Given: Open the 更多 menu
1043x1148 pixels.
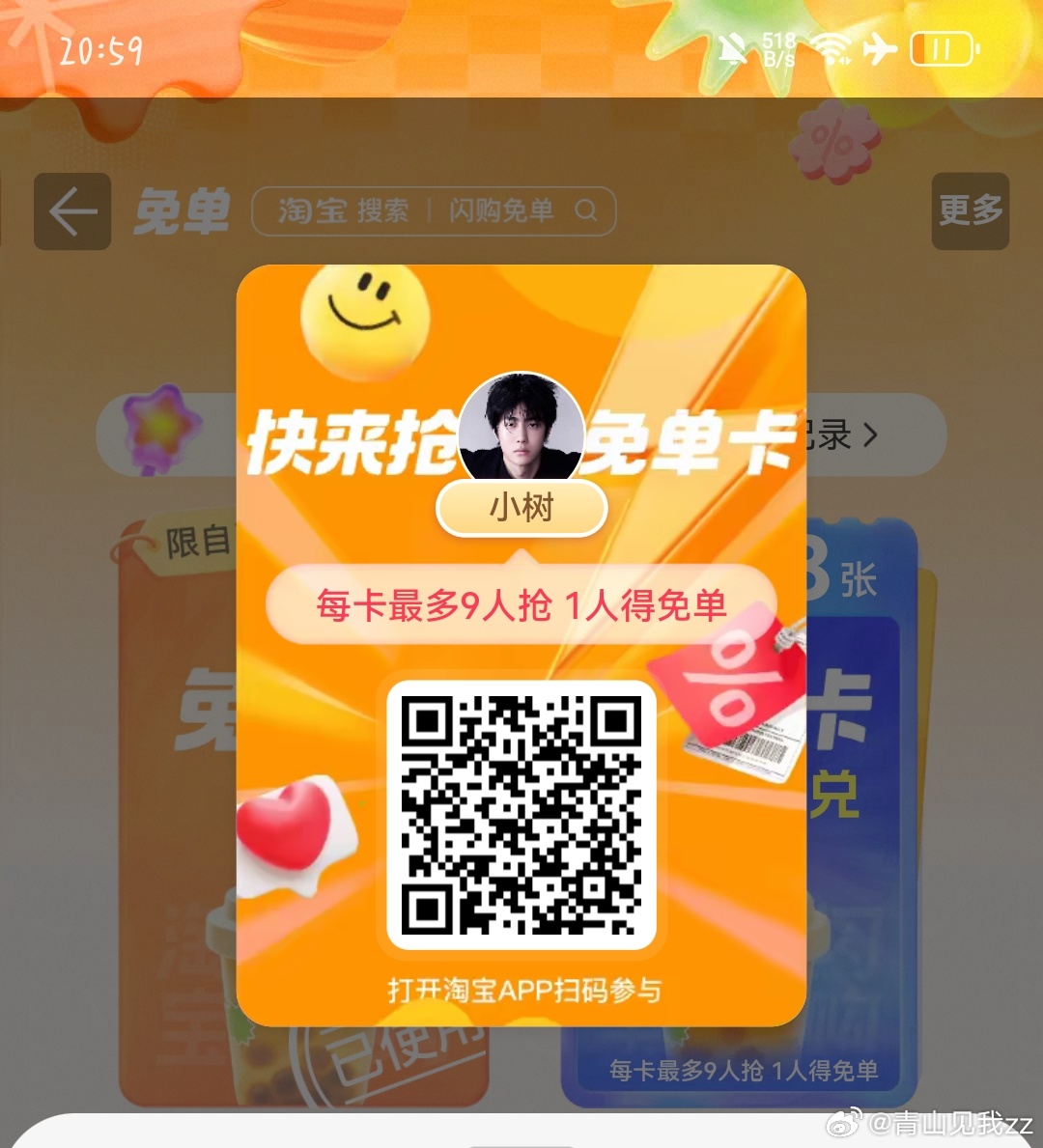Looking at the screenshot, I should 970,211.
